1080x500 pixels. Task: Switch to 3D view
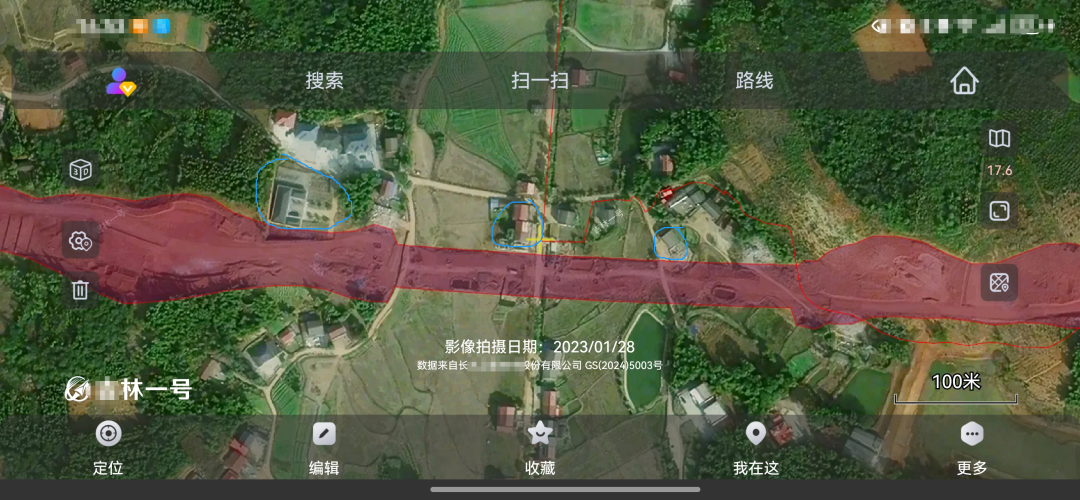click(81, 170)
